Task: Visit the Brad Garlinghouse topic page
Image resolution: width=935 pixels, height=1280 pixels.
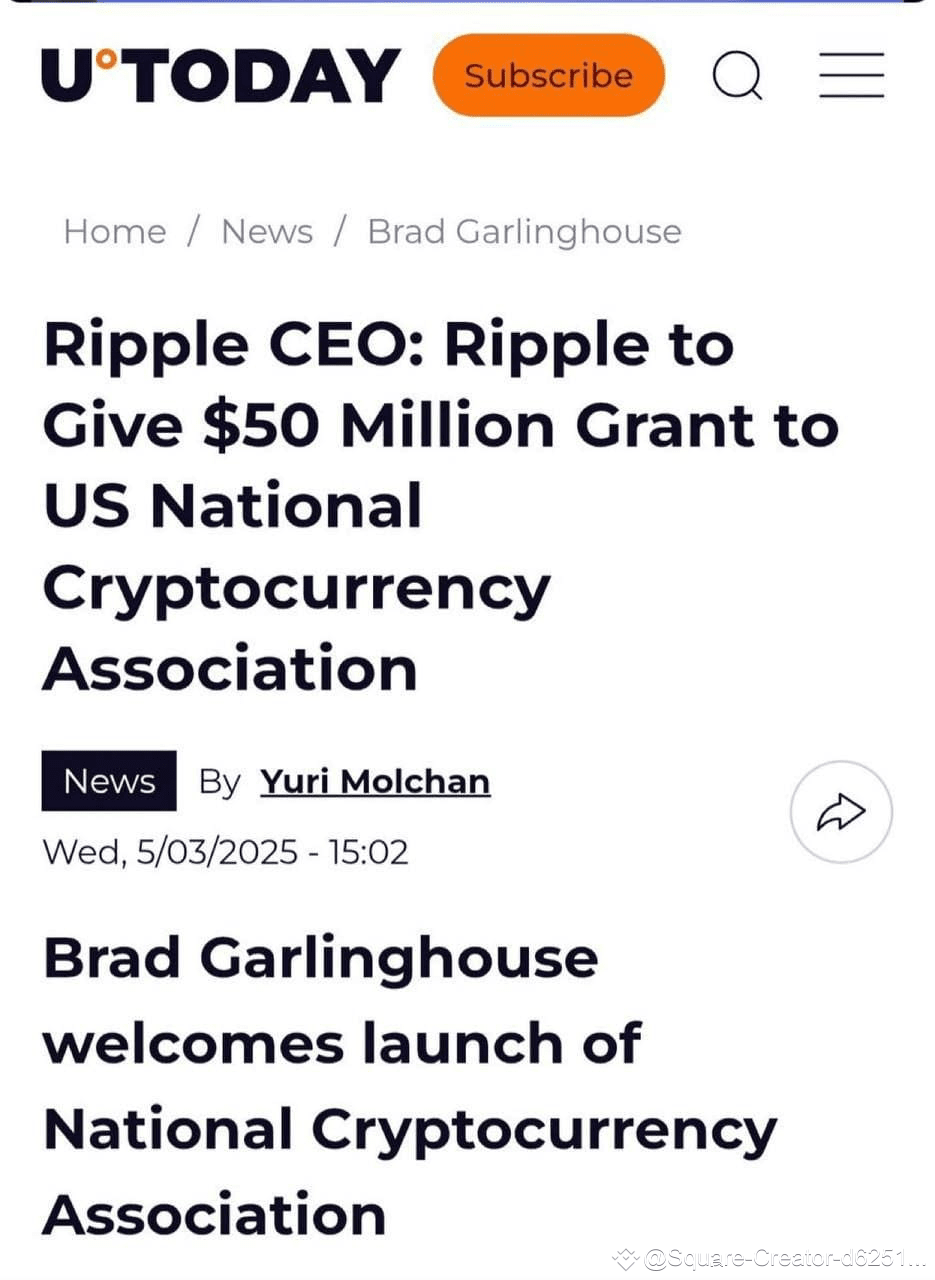Action: (524, 231)
